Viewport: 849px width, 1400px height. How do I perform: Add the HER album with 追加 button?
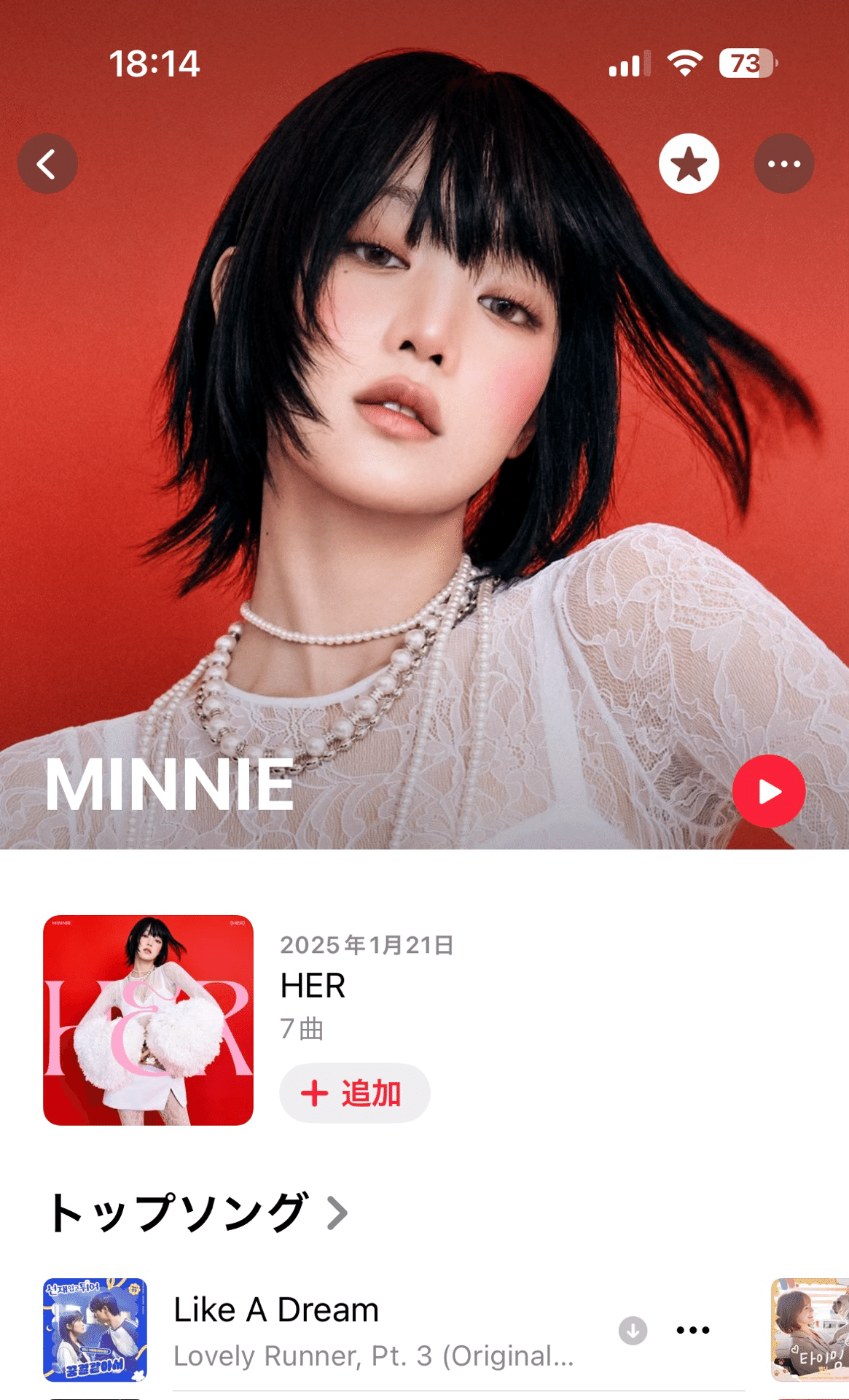(354, 1093)
